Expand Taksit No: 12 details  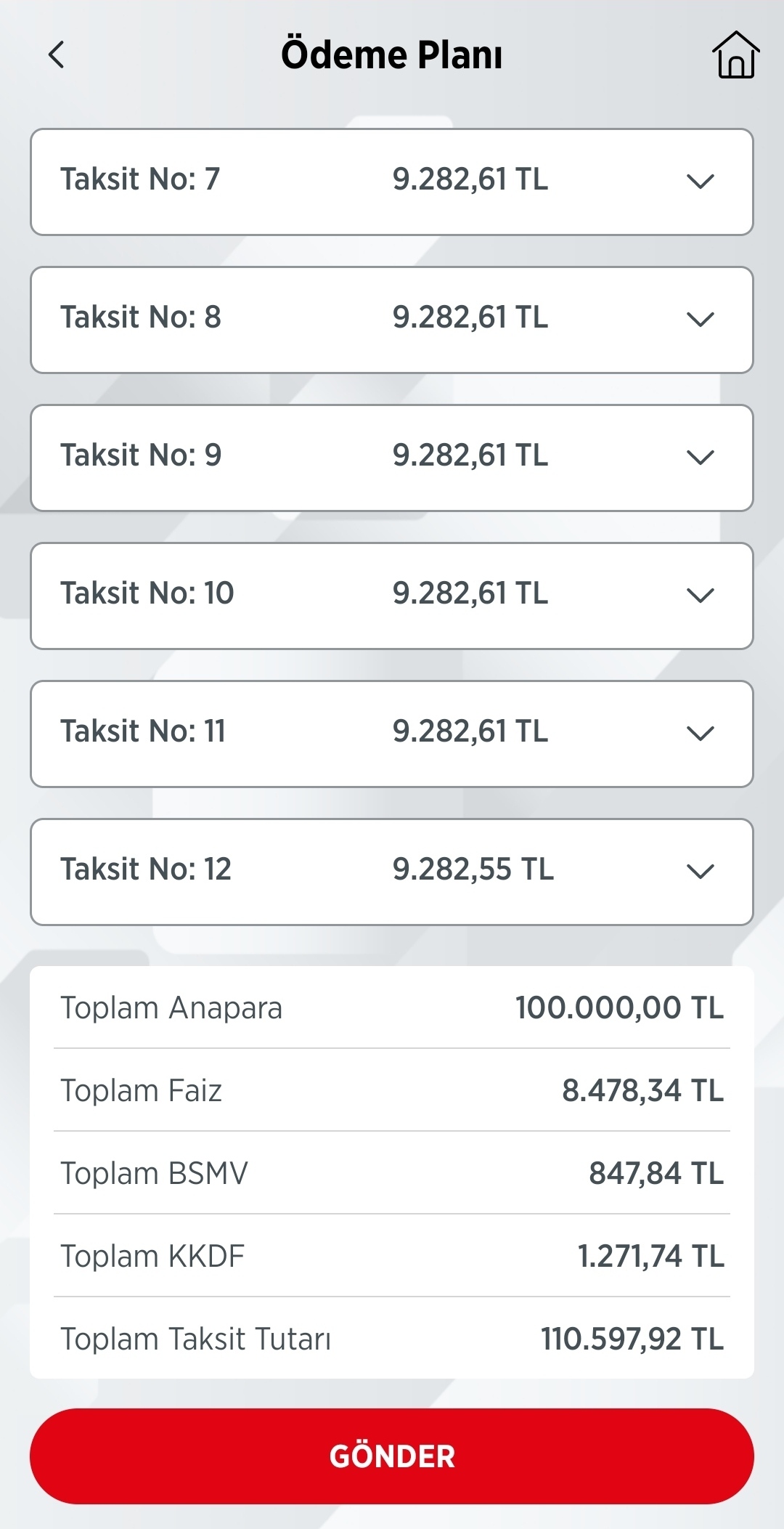(392, 872)
